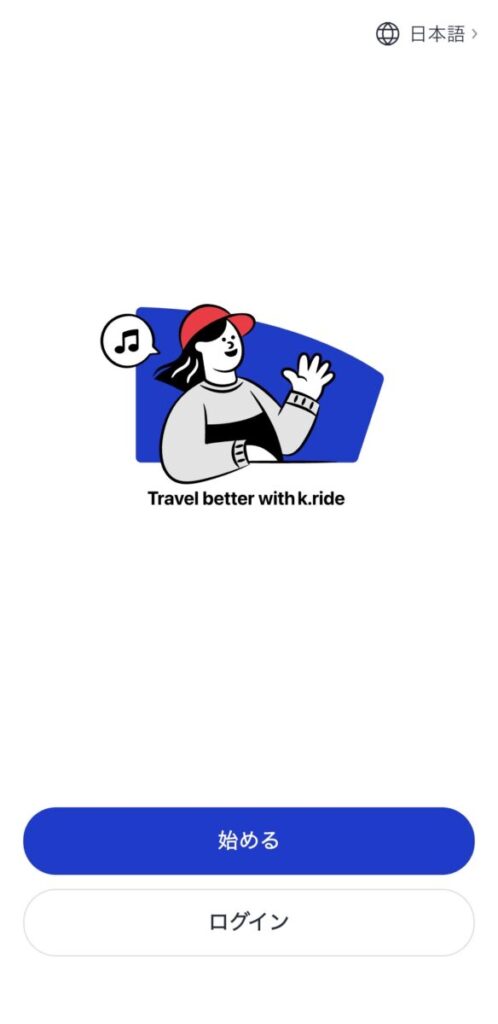Tap the blue 始める button
The width and height of the screenshot is (498, 1024).
[x=249, y=840]
